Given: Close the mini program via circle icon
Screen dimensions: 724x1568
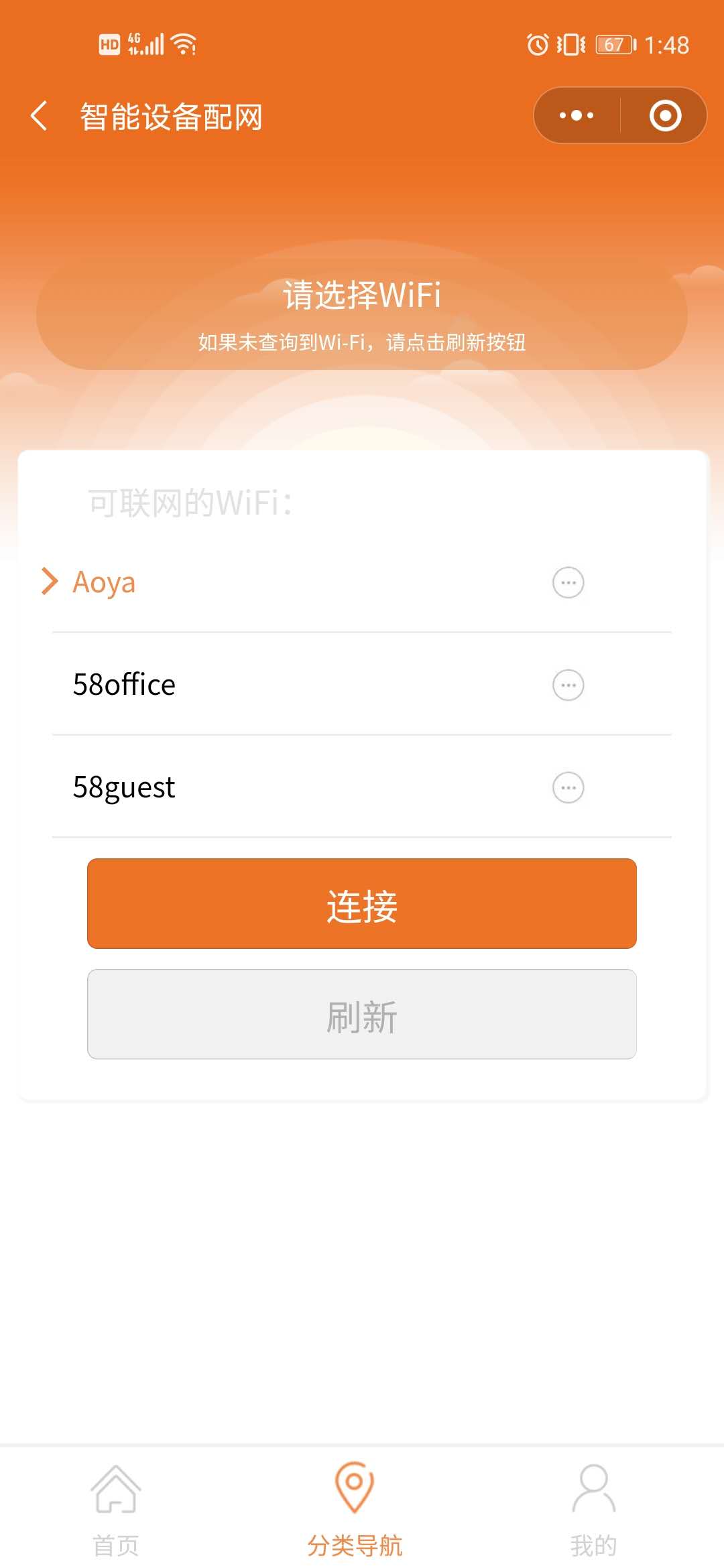Looking at the screenshot, I should (665, 115).
